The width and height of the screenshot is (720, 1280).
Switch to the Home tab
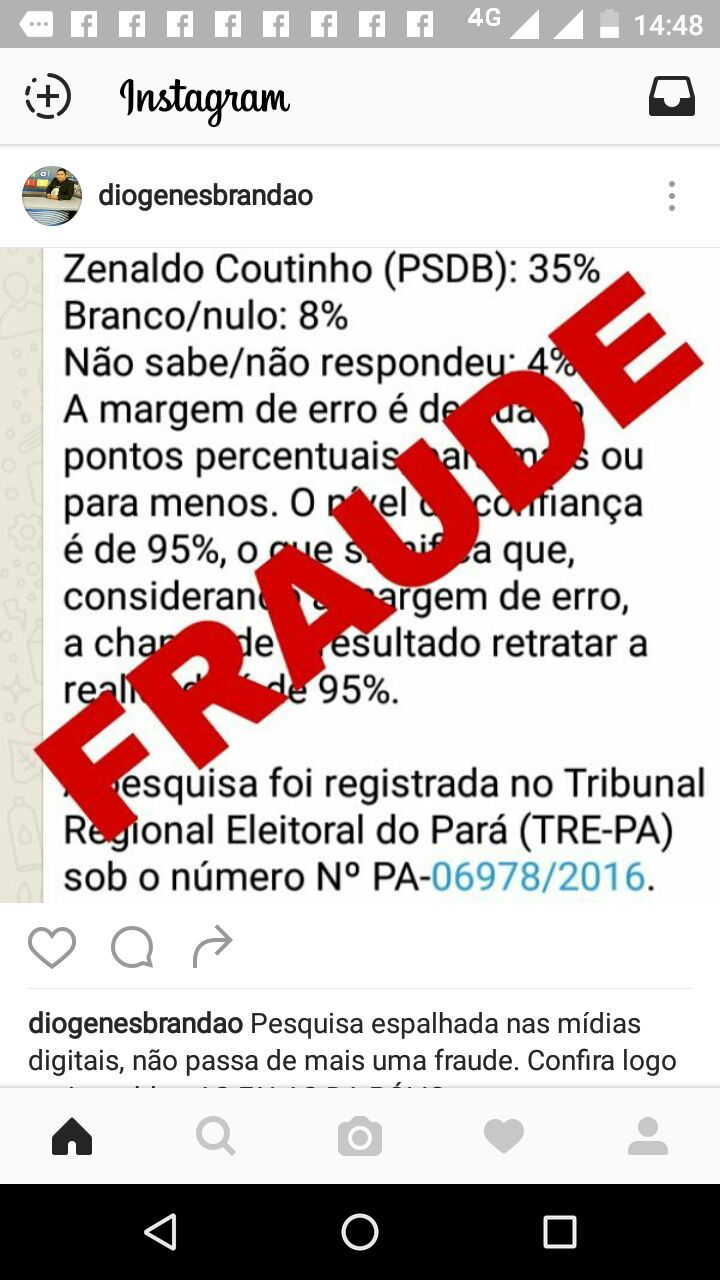pos(72,1137)
